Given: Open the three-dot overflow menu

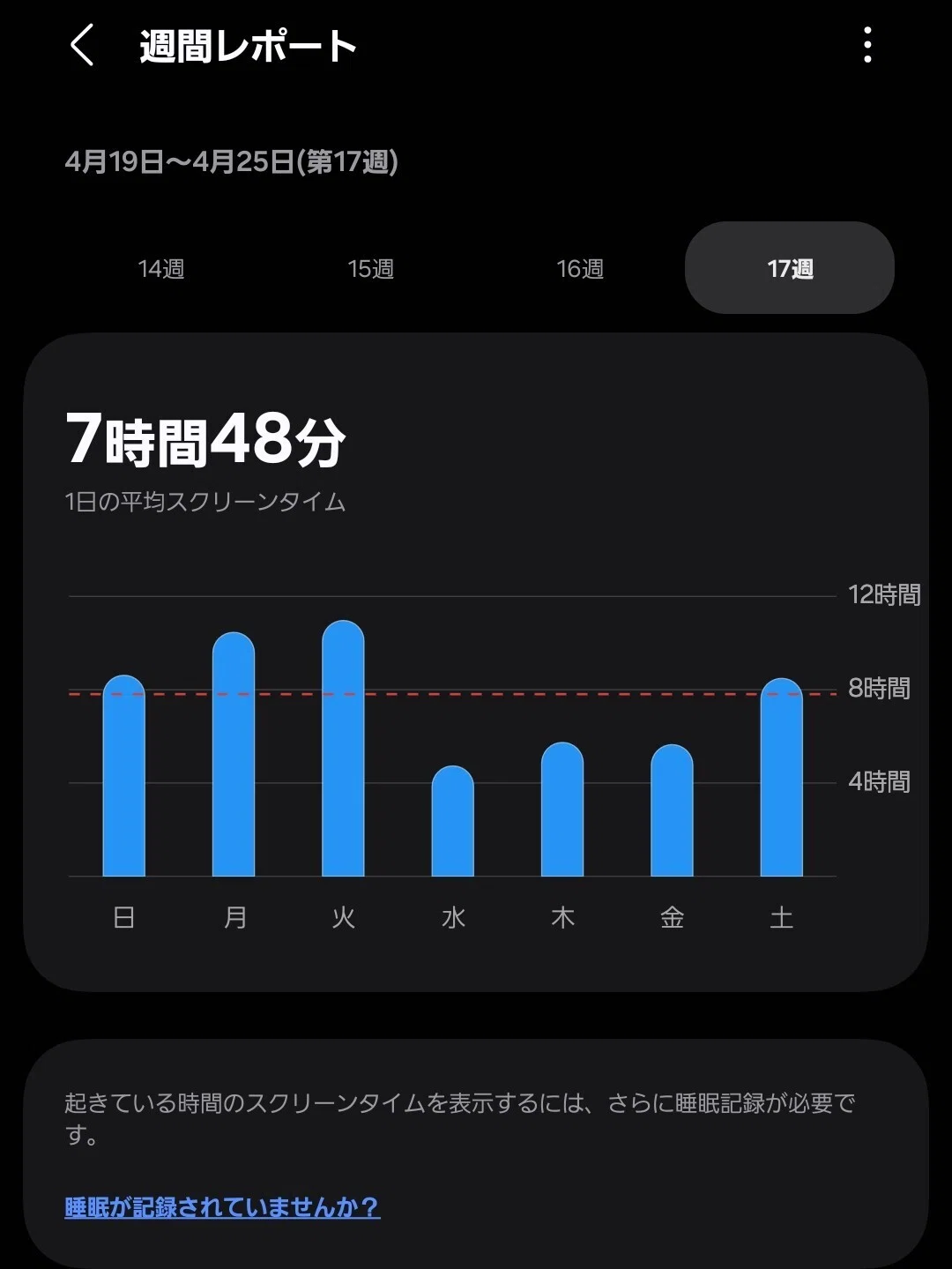Looking at the screenshot, I should pos(867,45).
